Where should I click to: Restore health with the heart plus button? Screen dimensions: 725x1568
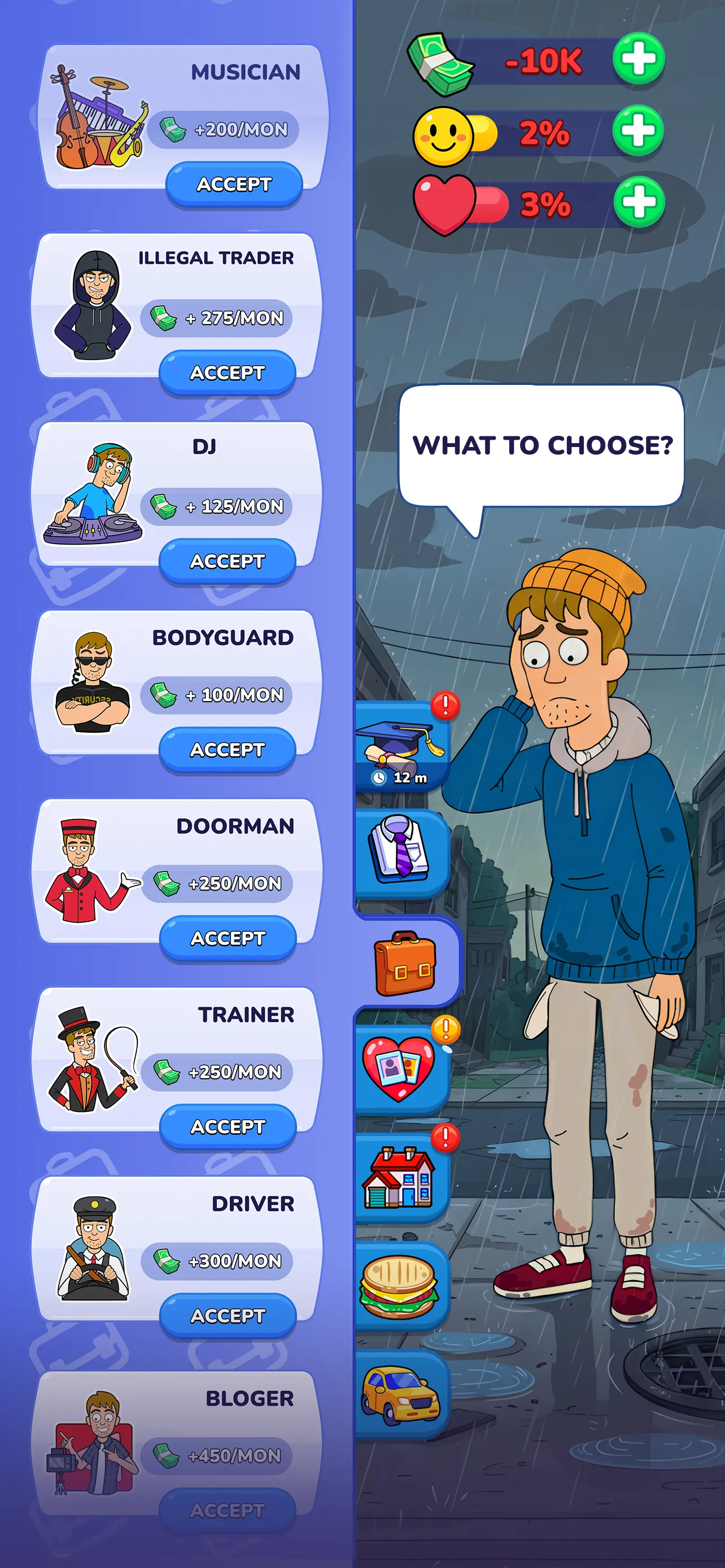(x=639, y=202)
